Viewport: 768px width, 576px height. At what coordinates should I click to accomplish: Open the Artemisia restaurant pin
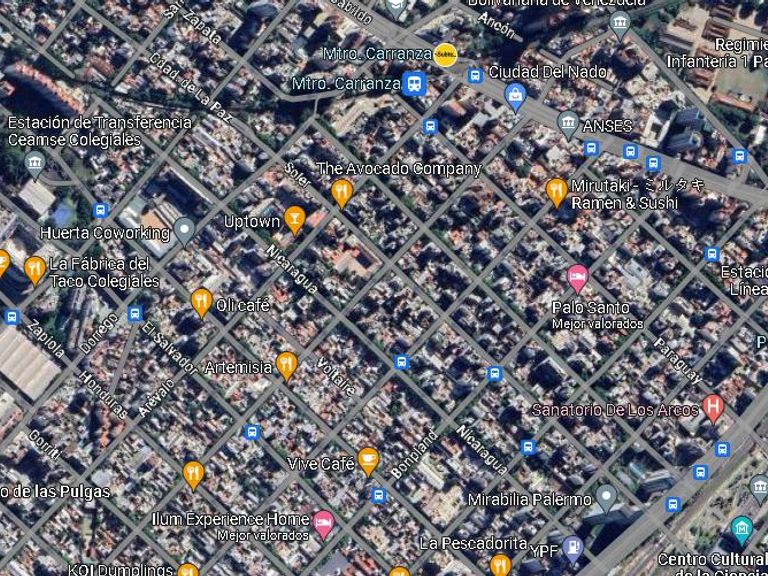click(287, 364)
